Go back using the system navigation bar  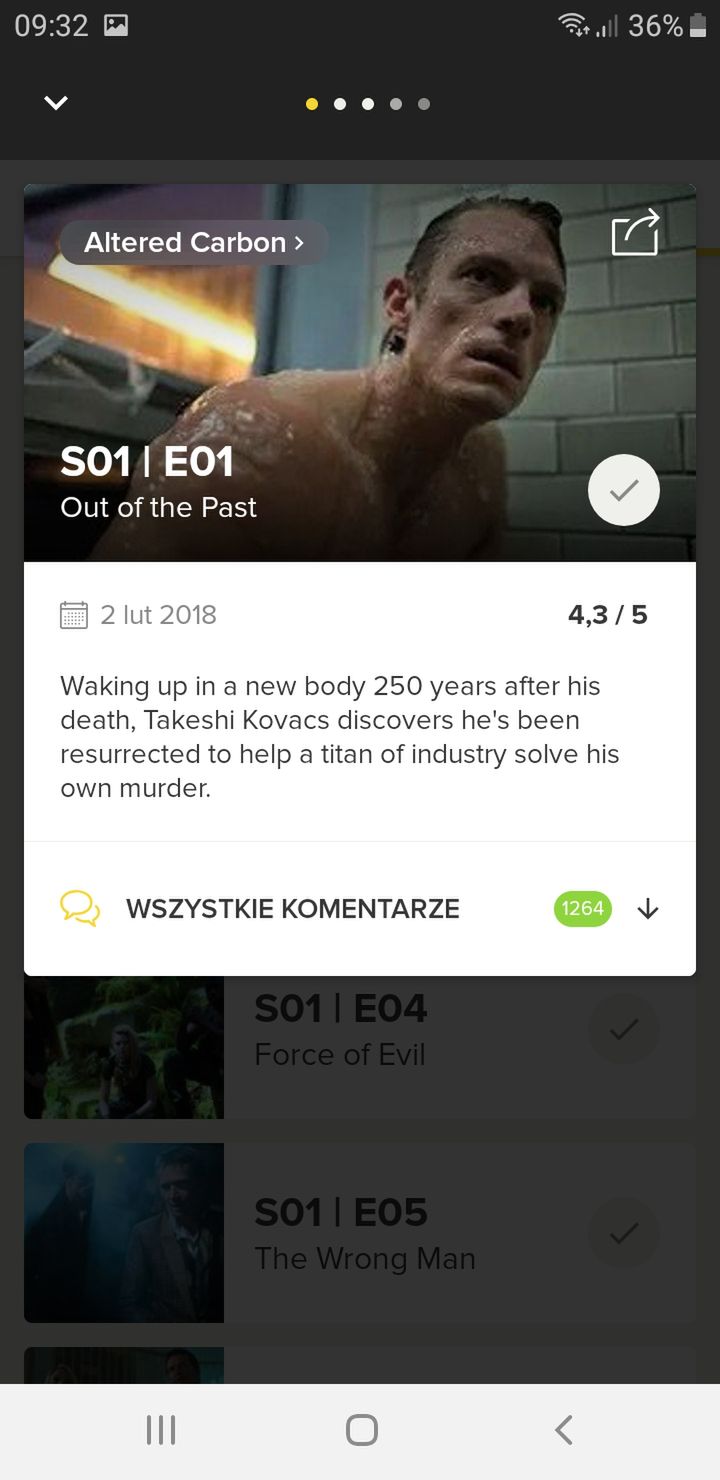coord(564,1430)
